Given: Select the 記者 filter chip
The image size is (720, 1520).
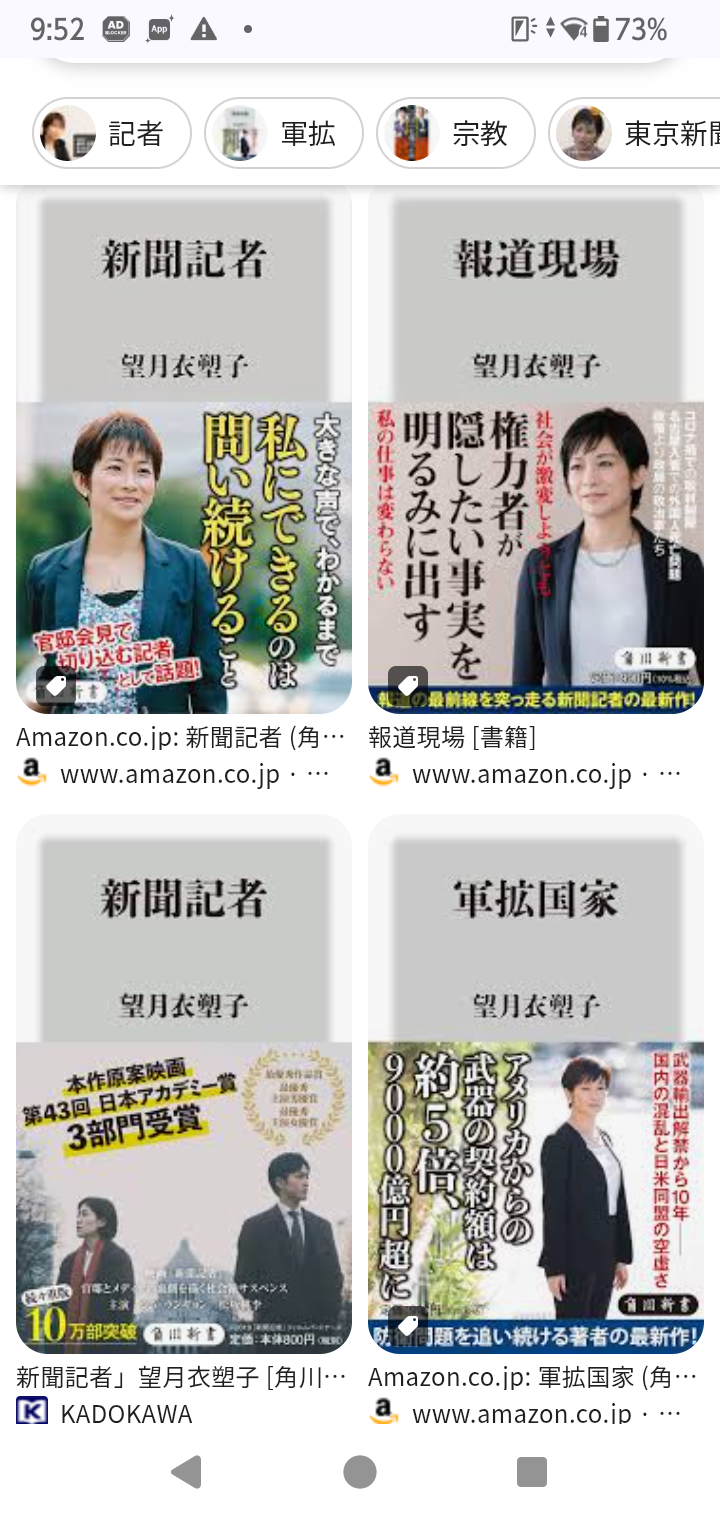Looking at the screenshot, I should [x=112, y=133].
